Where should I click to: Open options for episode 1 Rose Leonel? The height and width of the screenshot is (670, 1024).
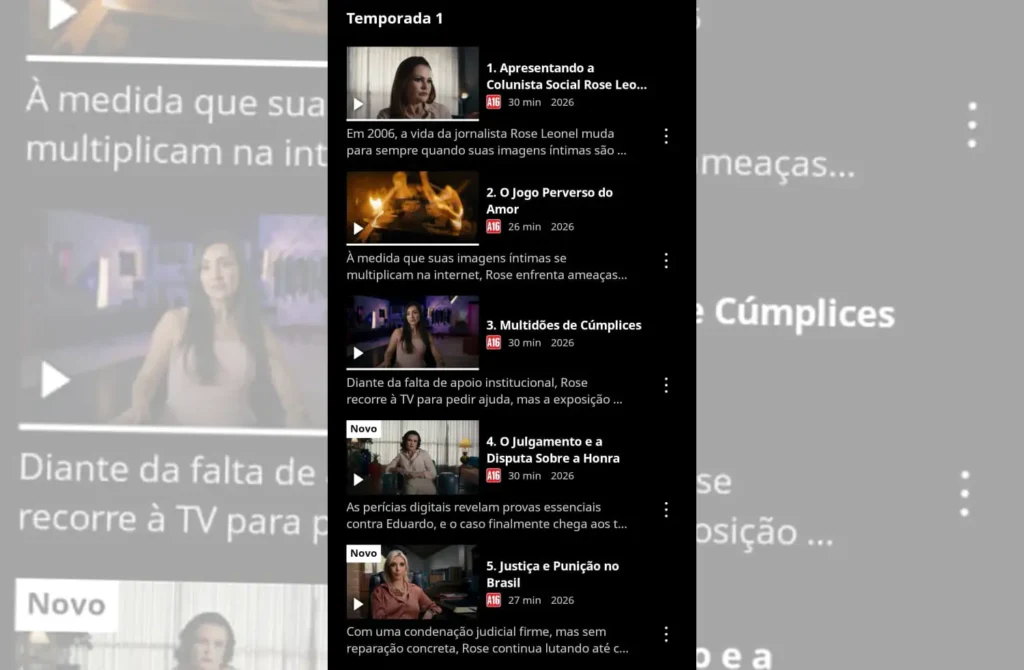point(666,136)
